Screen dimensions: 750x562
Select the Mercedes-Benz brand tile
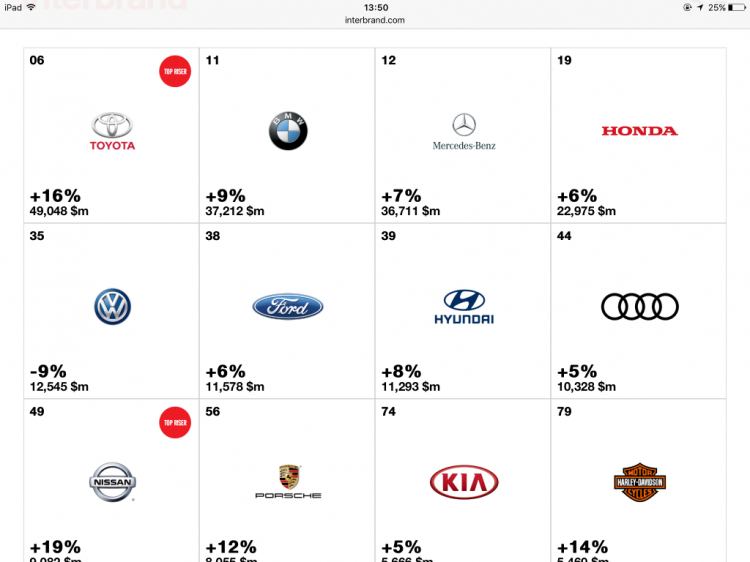[x=463, y=133]
